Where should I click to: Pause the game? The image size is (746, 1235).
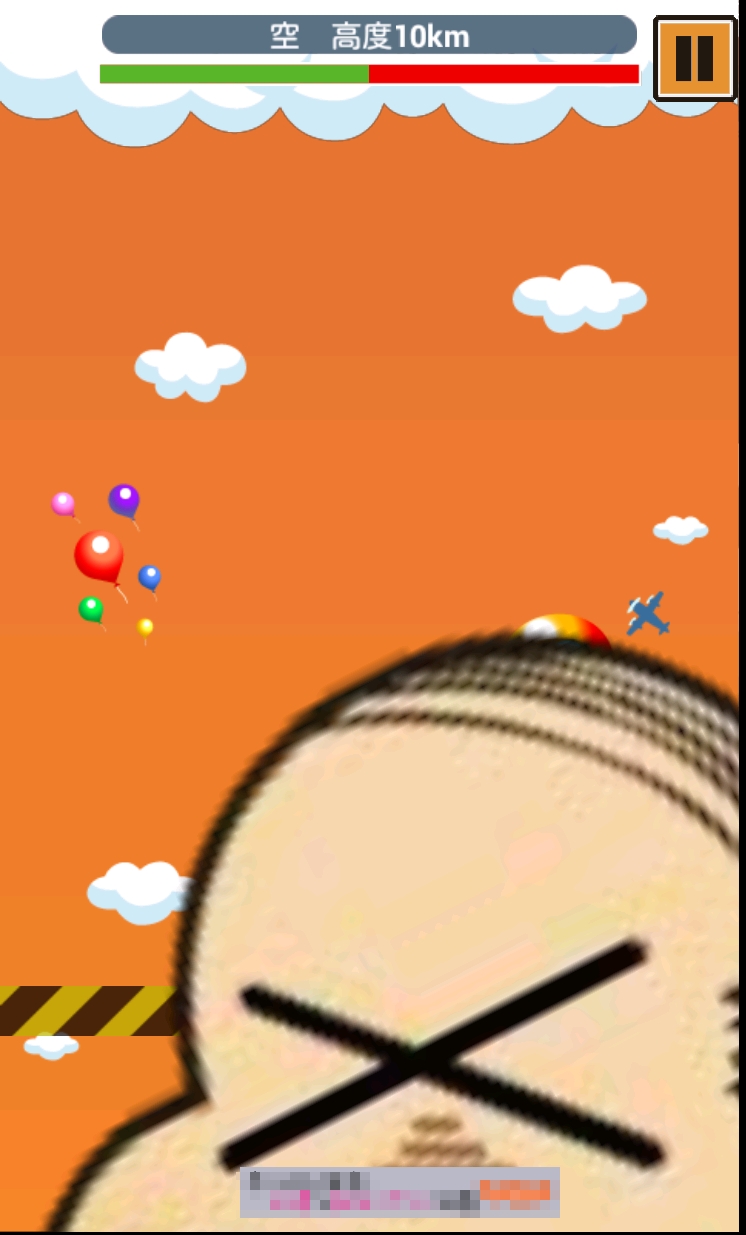[694, 58]
